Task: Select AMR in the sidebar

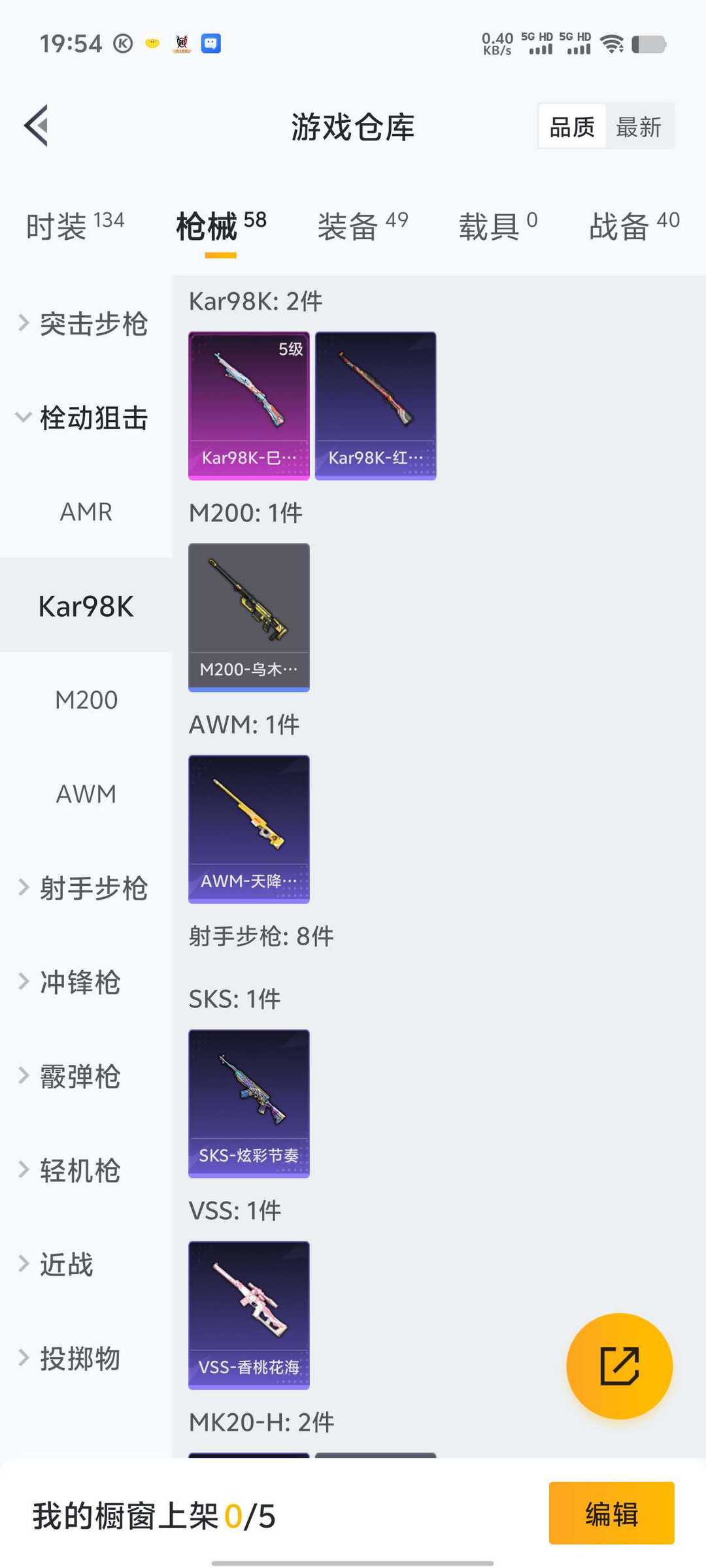Action: tap(86, 512)
